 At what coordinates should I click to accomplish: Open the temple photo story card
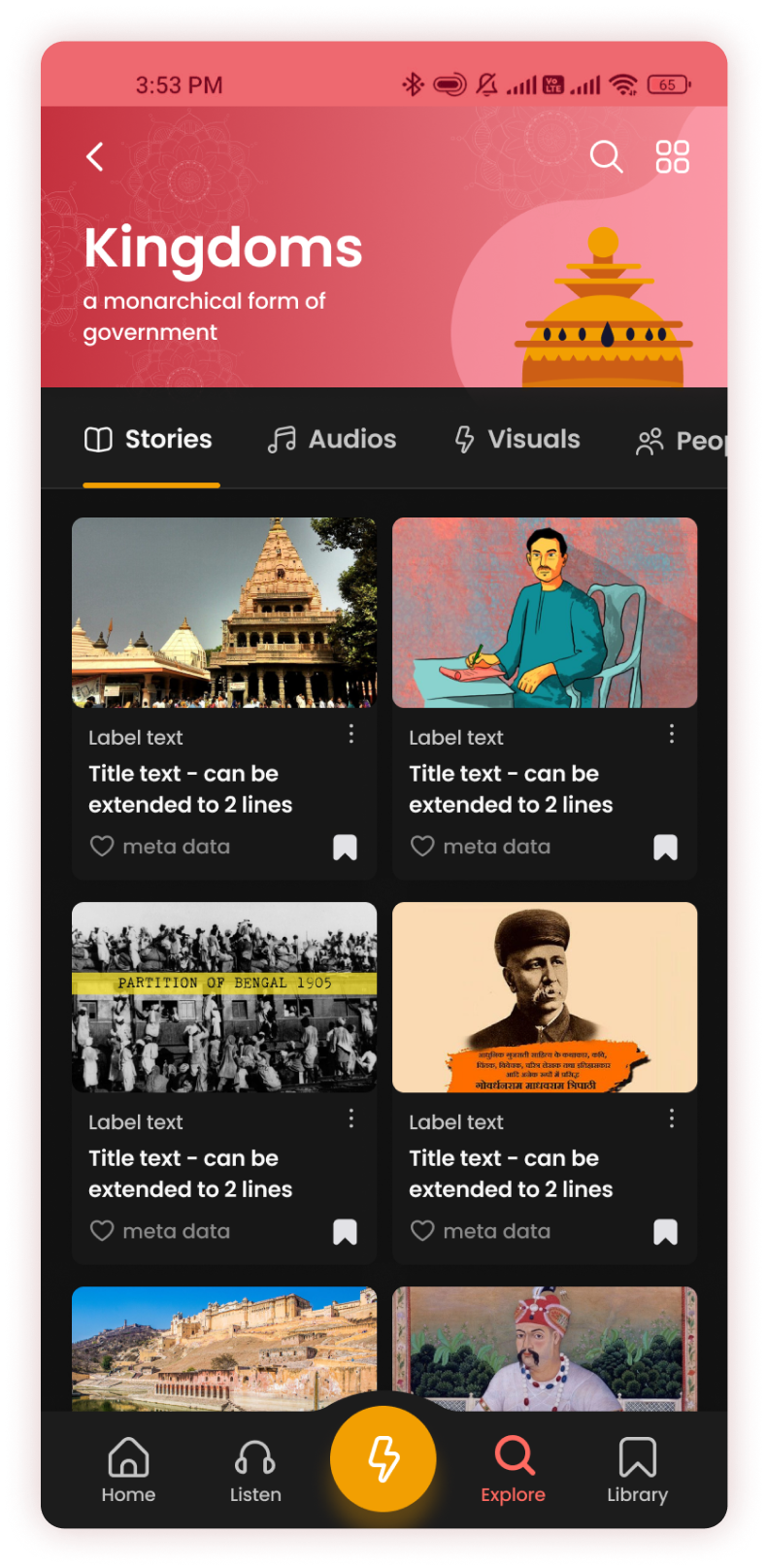[x=224, y=613]
